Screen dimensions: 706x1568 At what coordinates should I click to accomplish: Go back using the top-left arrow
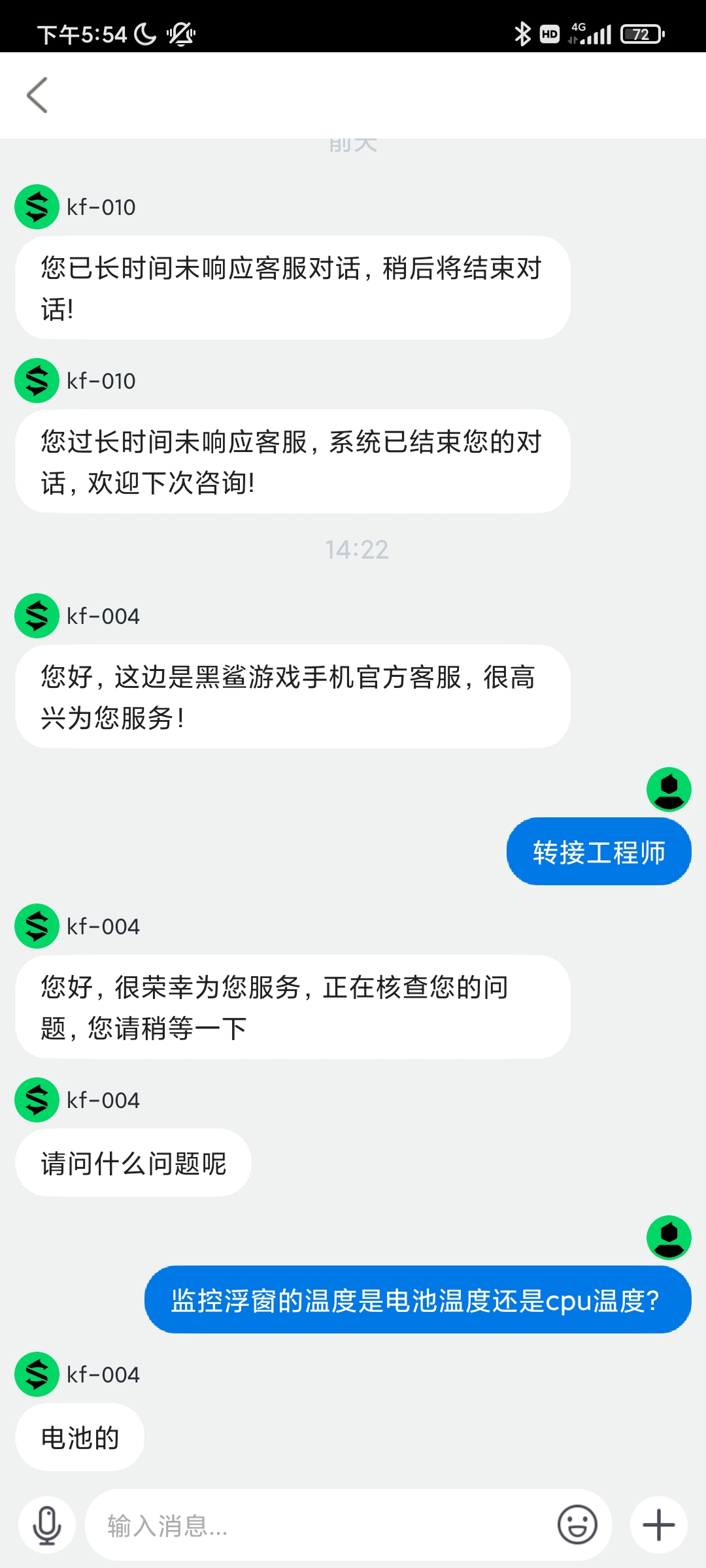[x=37, y=95]
